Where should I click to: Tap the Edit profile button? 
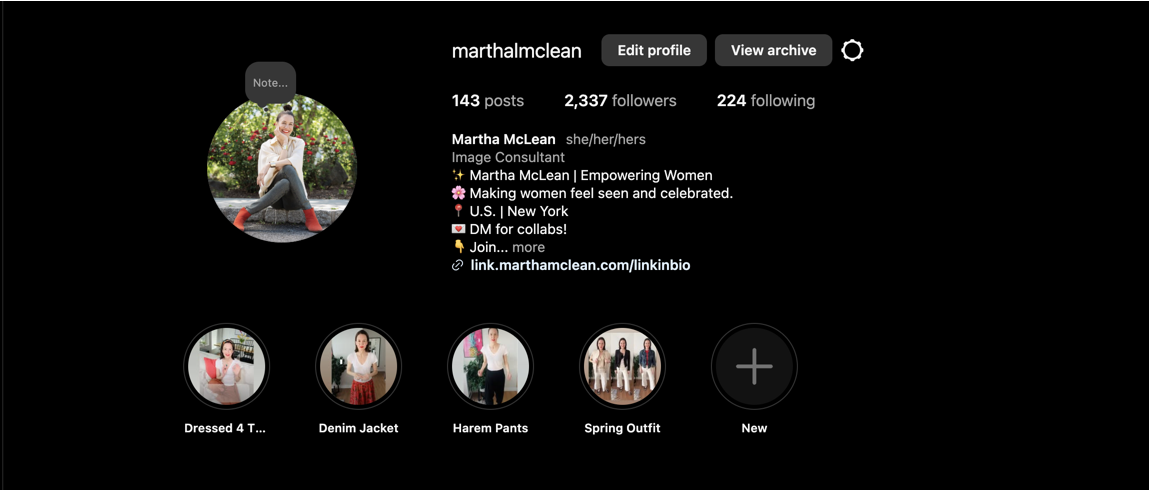(654, 50)
